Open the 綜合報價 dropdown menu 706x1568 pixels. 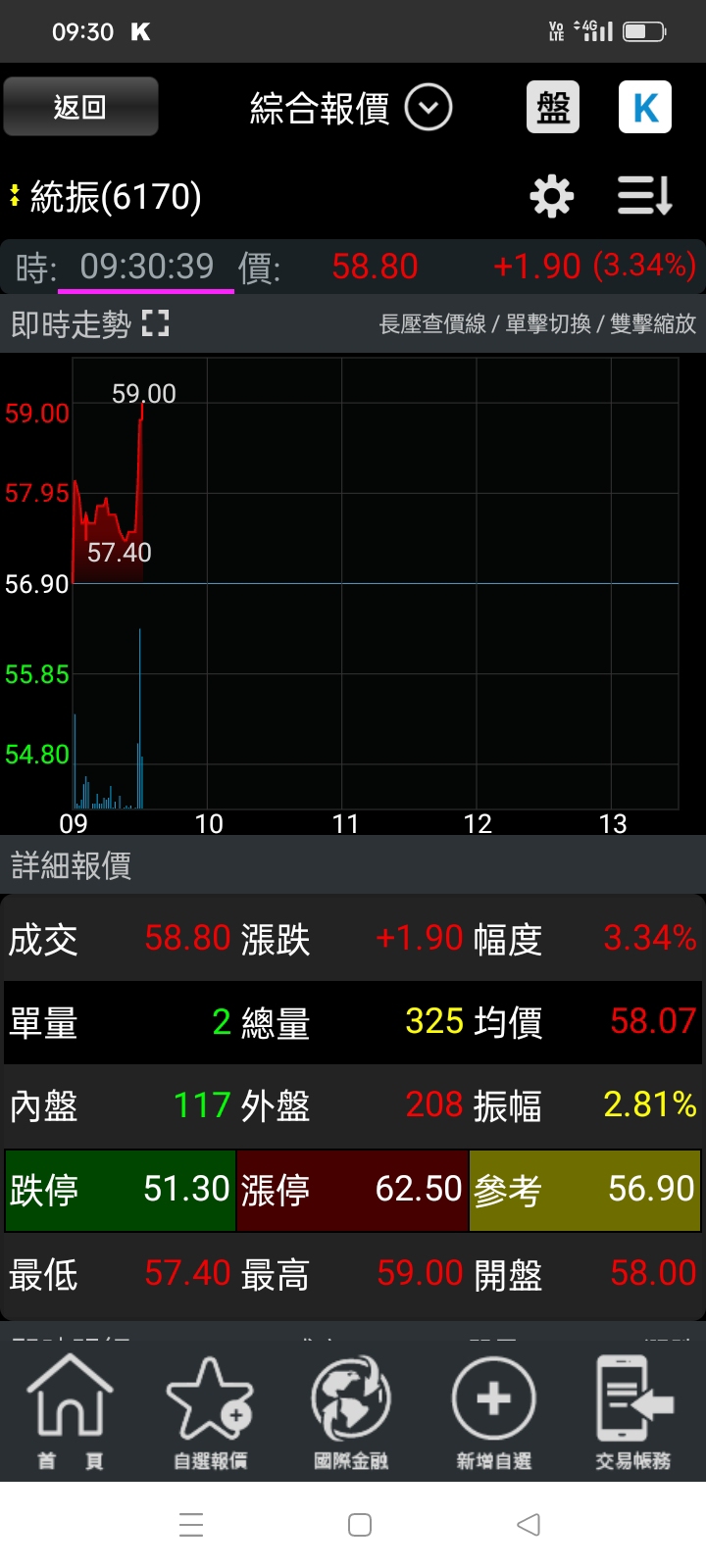click(429, 107)
